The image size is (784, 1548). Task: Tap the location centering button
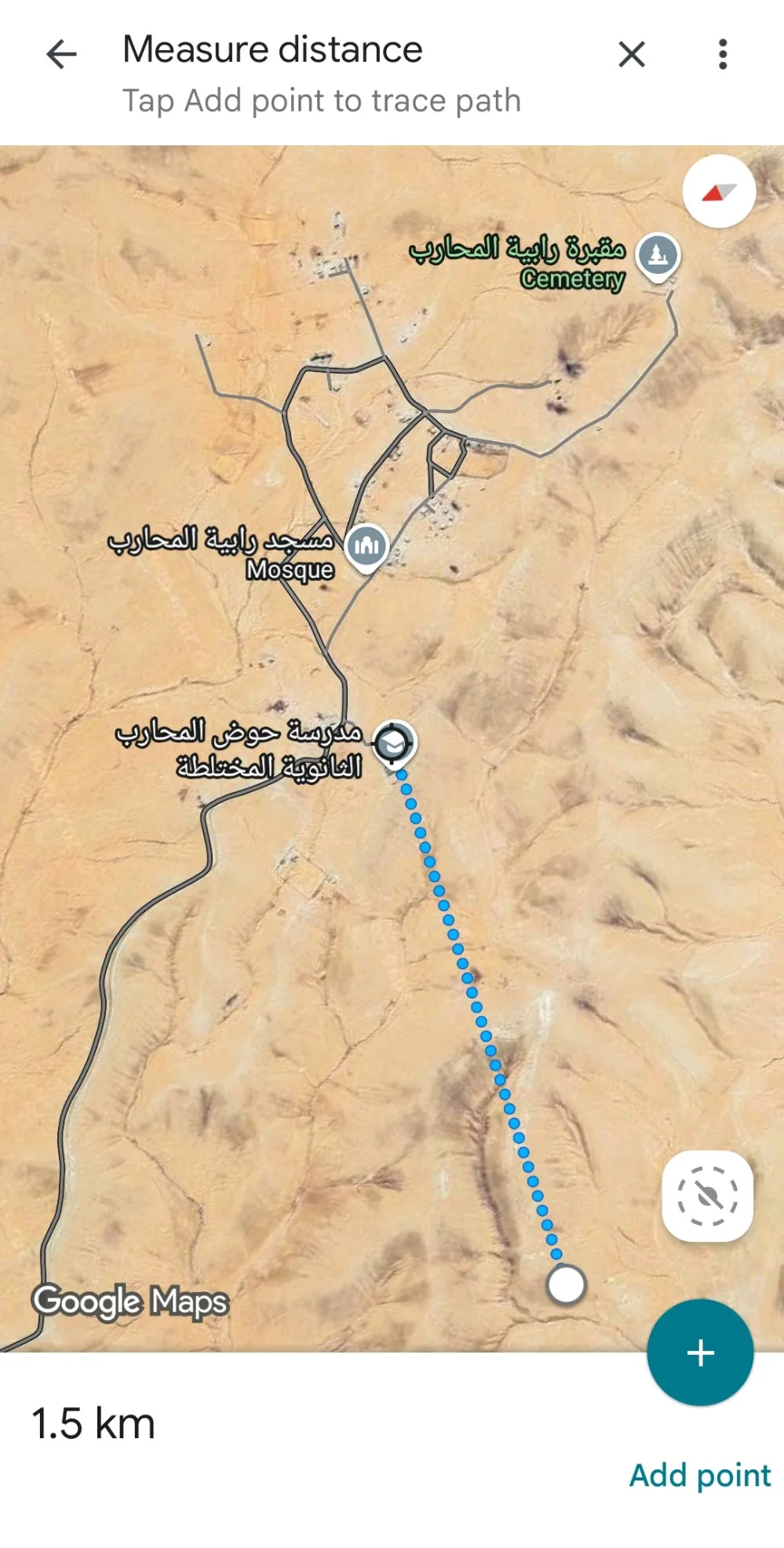coord(707,1196)
